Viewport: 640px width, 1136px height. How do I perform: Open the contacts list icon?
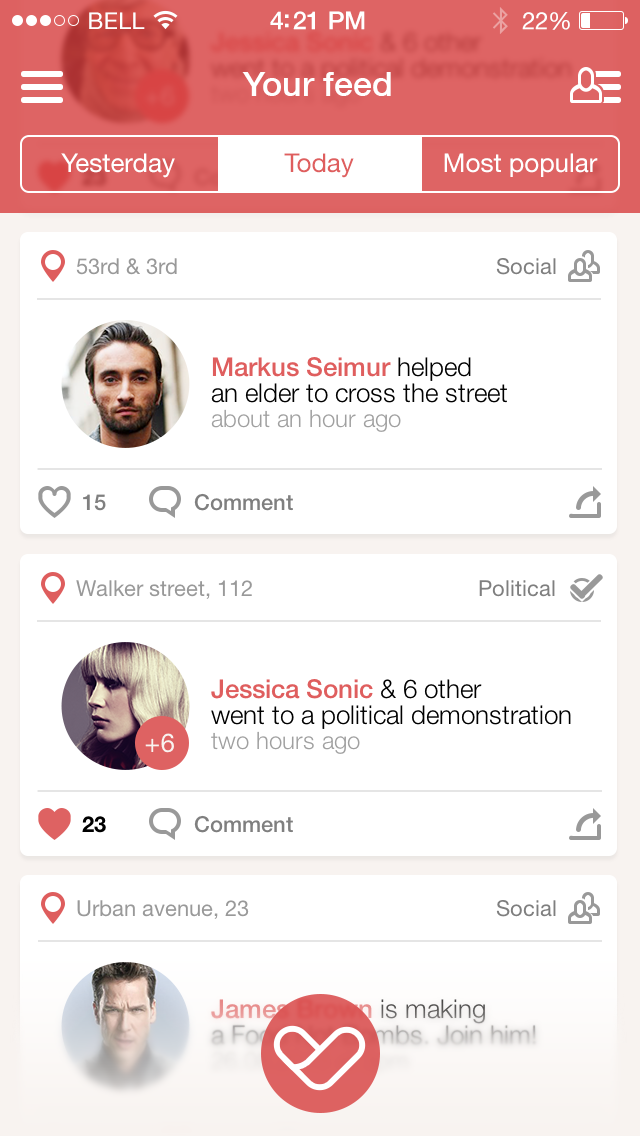point(594,86)
